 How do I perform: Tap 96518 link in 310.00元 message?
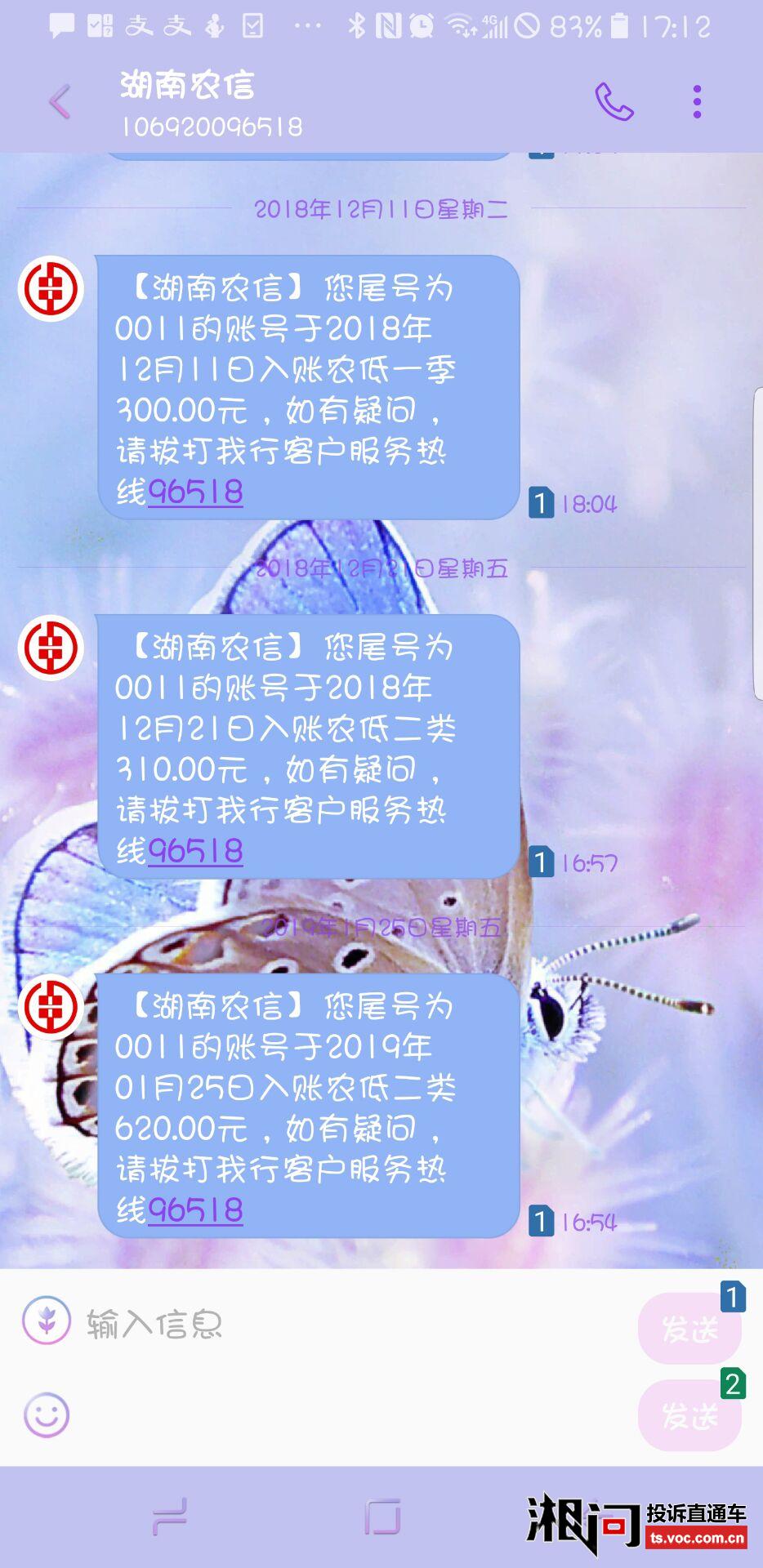[x=195, y=851]
